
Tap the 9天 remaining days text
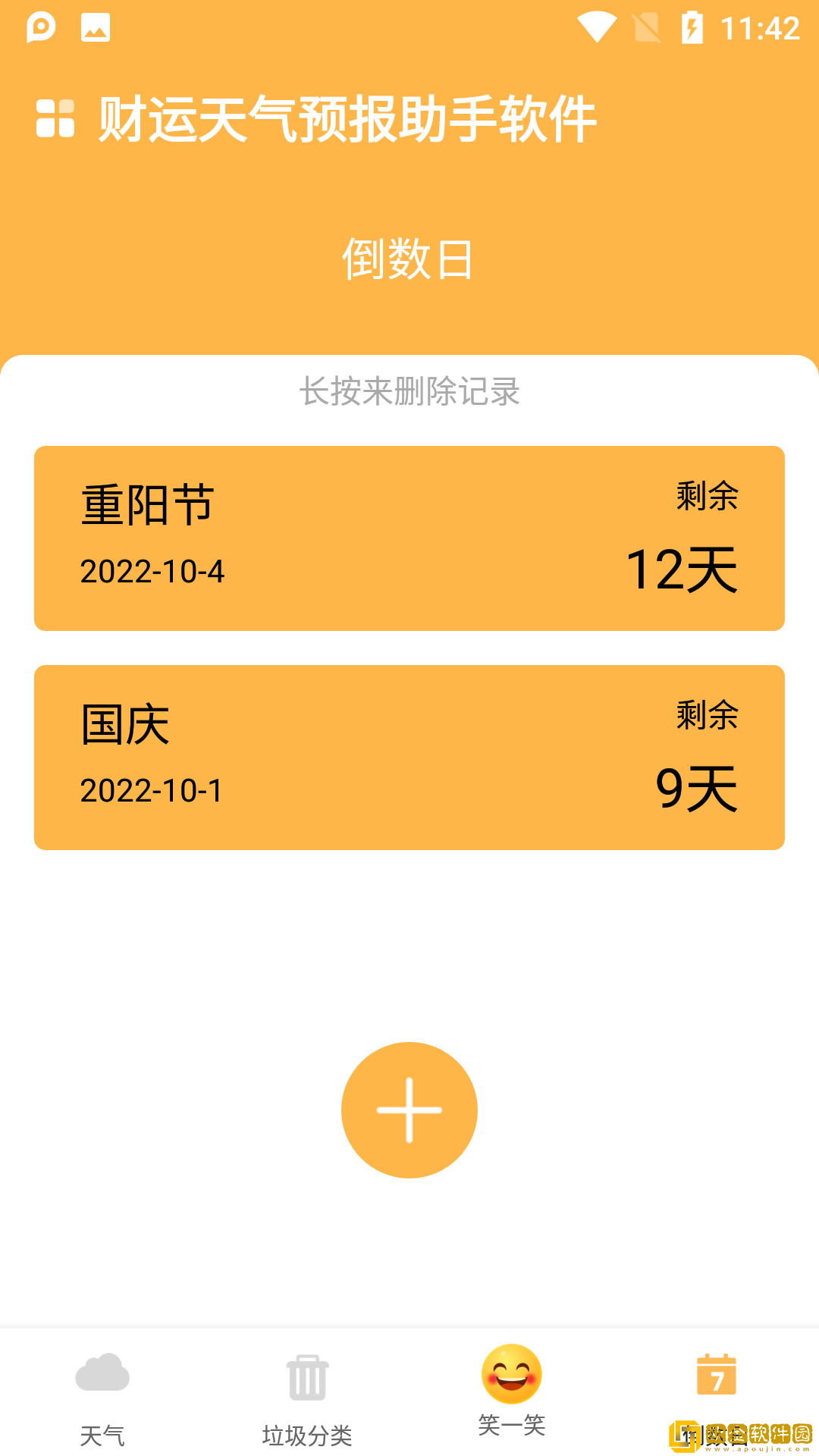[698, 791]
